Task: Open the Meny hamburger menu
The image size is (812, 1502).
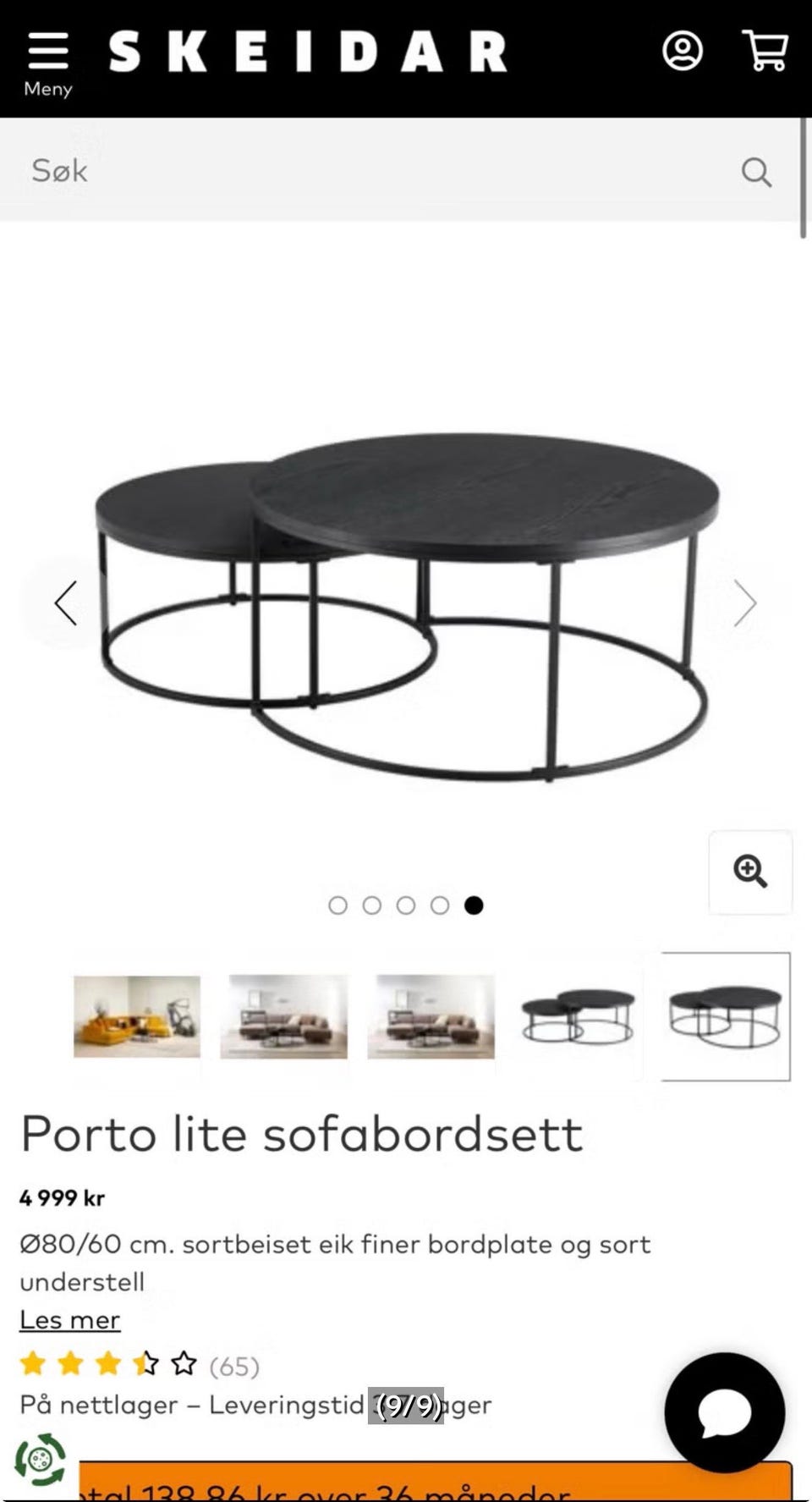Action: coord(47,61)
